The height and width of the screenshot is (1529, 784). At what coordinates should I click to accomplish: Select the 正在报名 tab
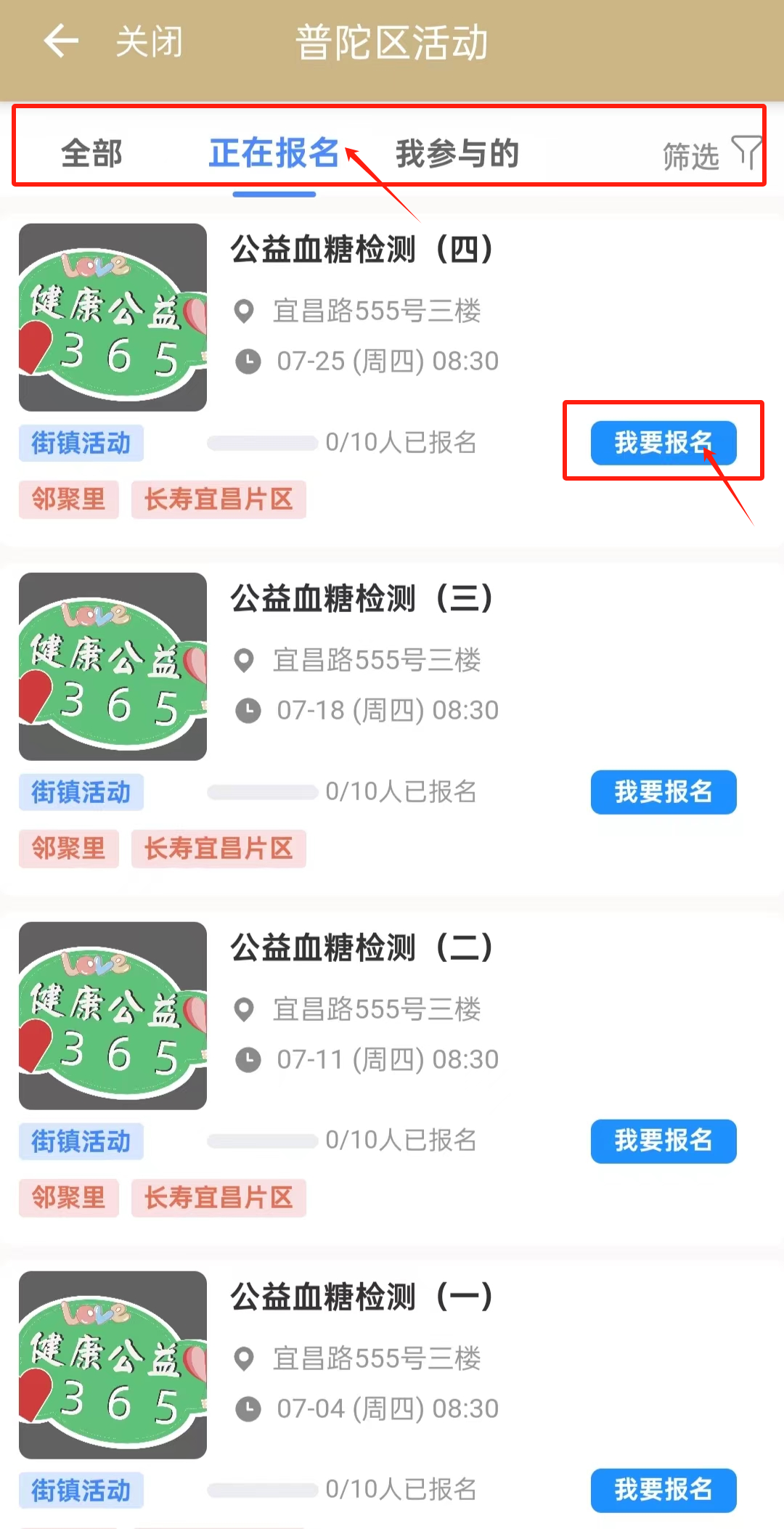274,153
